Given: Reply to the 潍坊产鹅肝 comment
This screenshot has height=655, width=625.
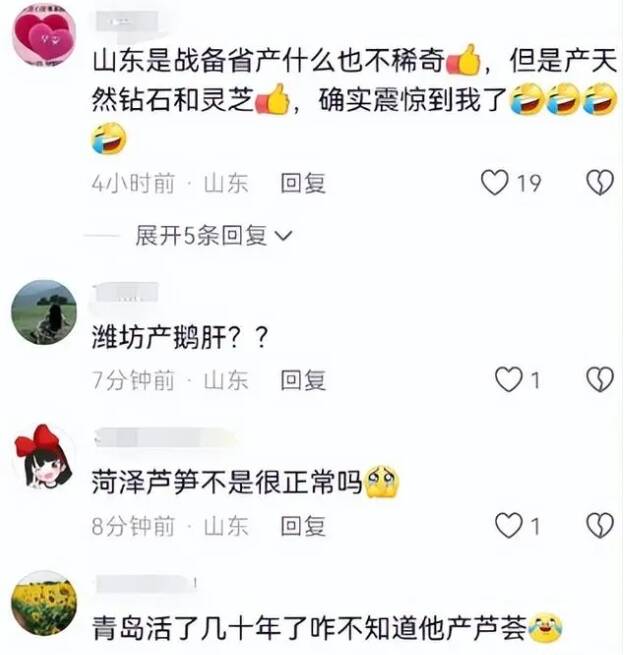Looking at the screenshot, I should (x=303, y=380).
